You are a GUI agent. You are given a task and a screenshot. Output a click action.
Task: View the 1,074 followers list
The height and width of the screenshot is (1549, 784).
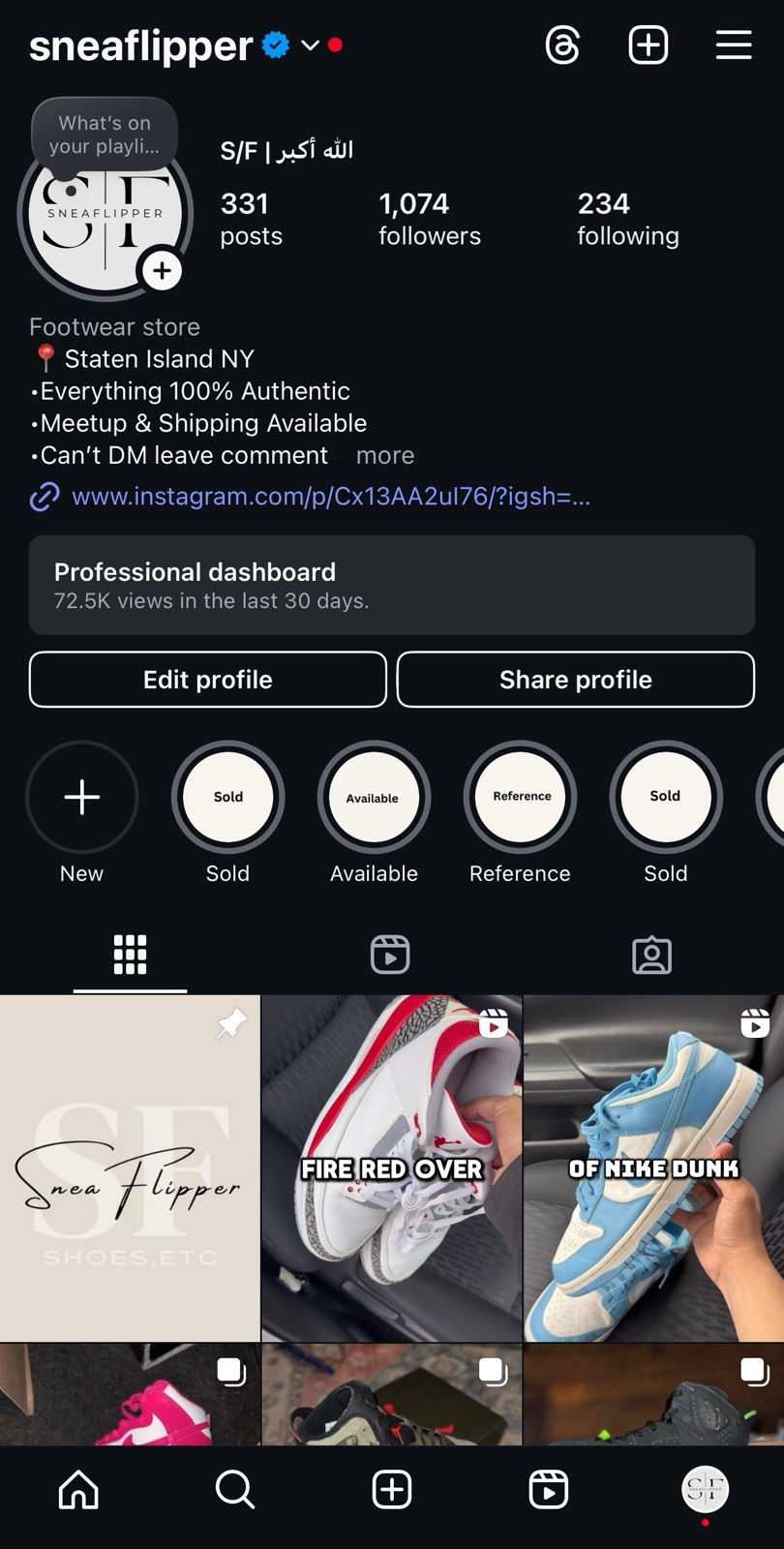[429, 219]
